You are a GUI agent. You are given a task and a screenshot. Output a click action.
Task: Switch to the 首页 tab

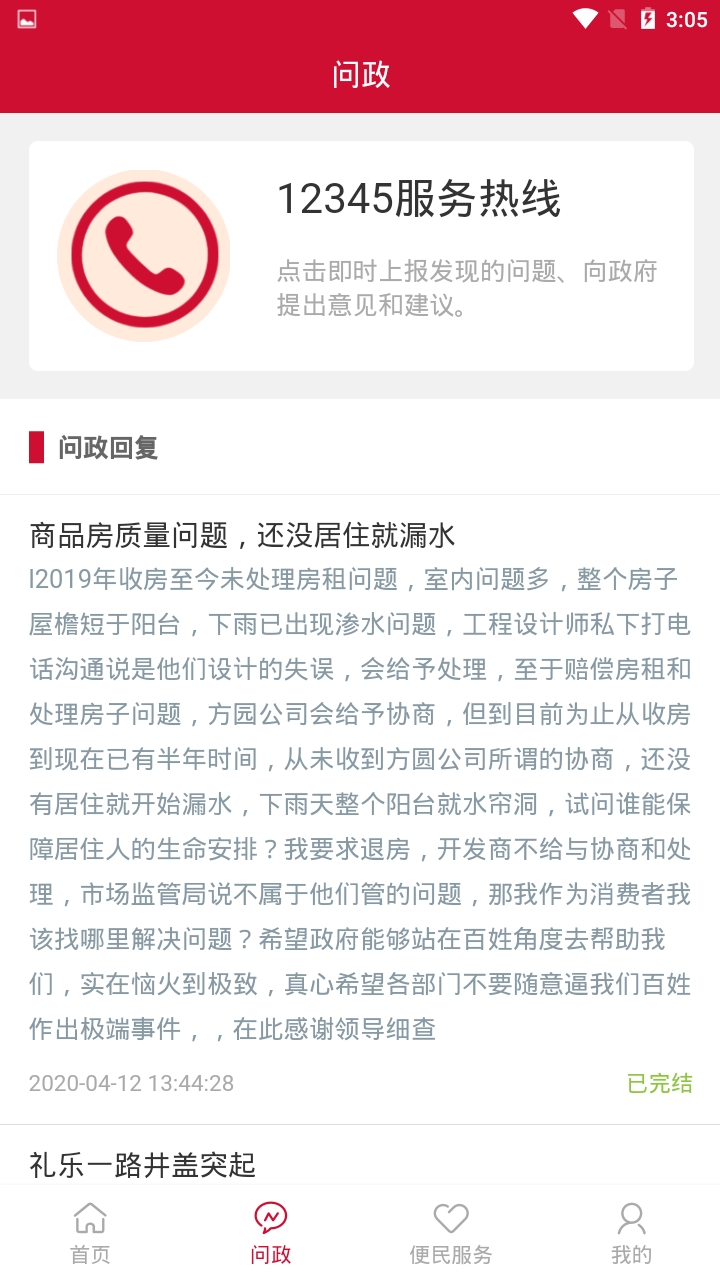click(x=90, y=1233)
